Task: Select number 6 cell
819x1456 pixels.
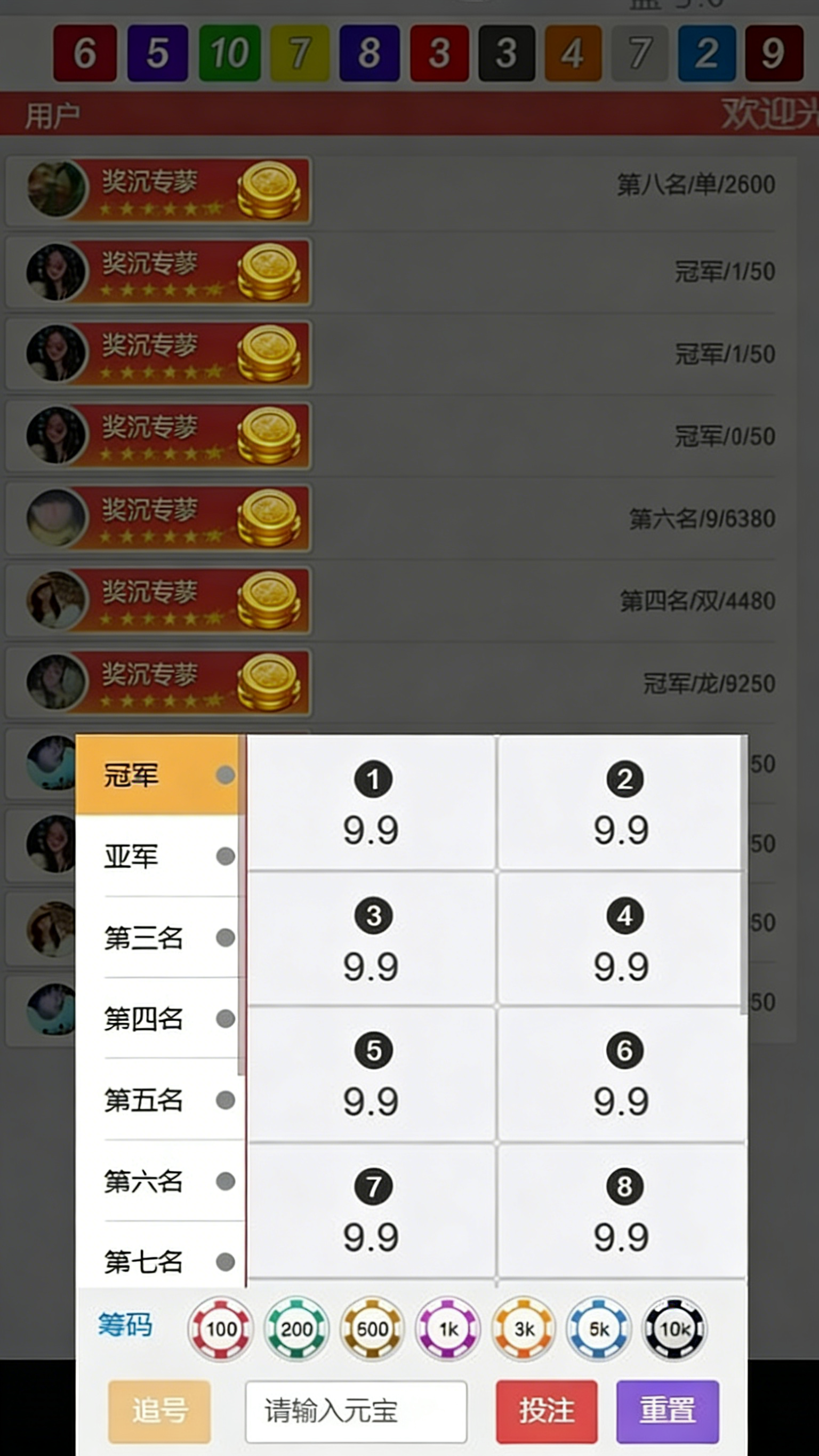Action: pos(622,1075)
